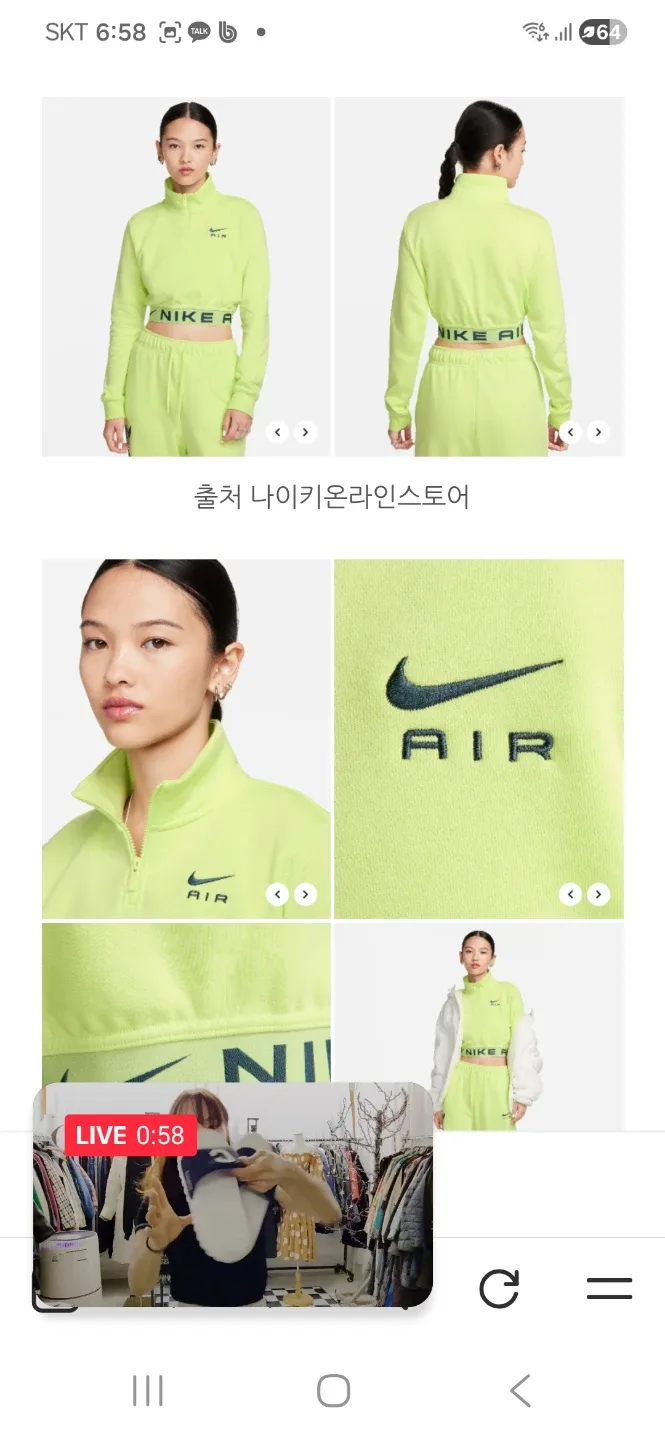665x1440 pixels.
Task: Open the back-view photo of the green jacket
Action: 479,276
